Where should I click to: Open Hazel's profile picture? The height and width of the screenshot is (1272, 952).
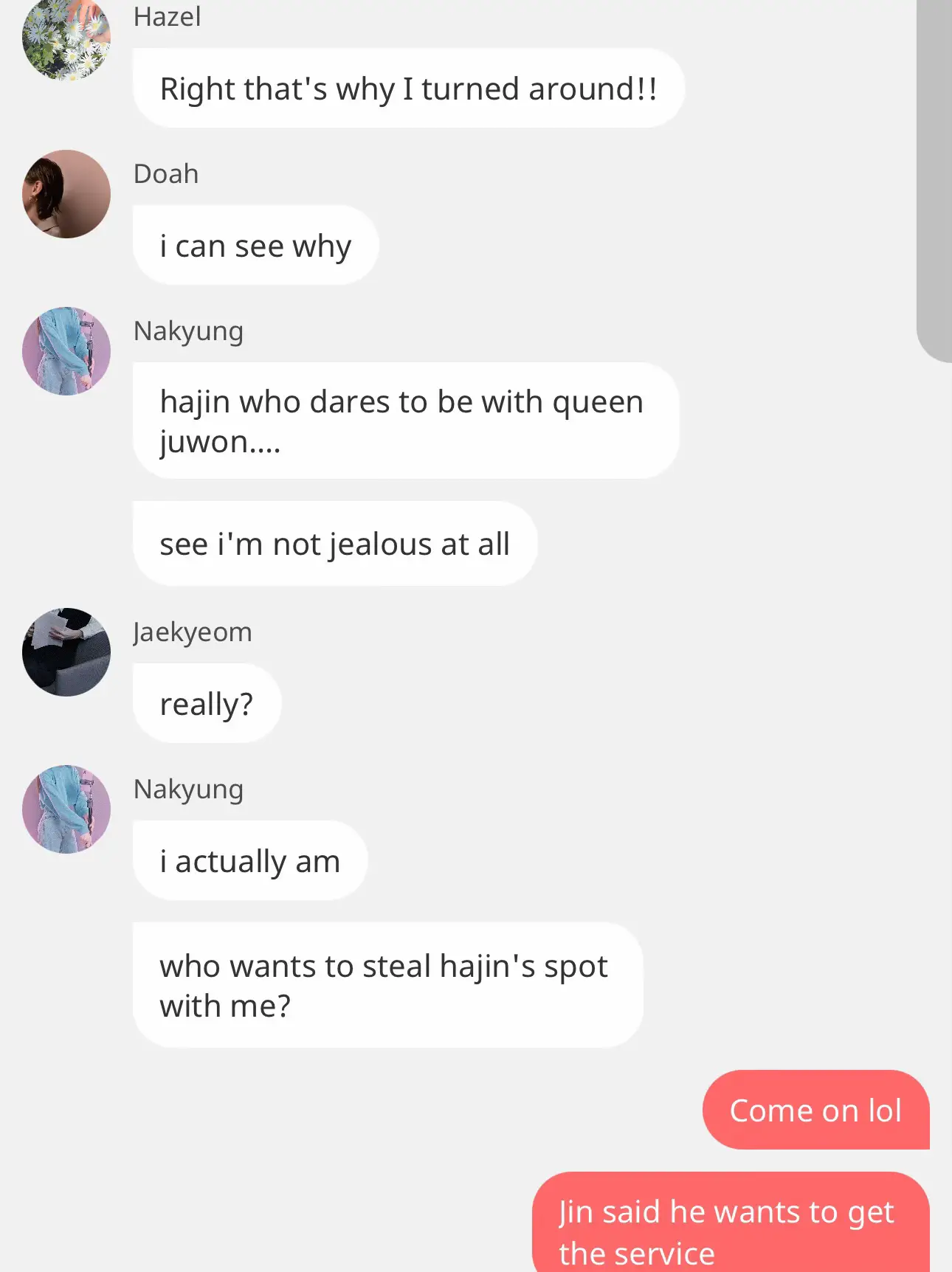(66, 38)
